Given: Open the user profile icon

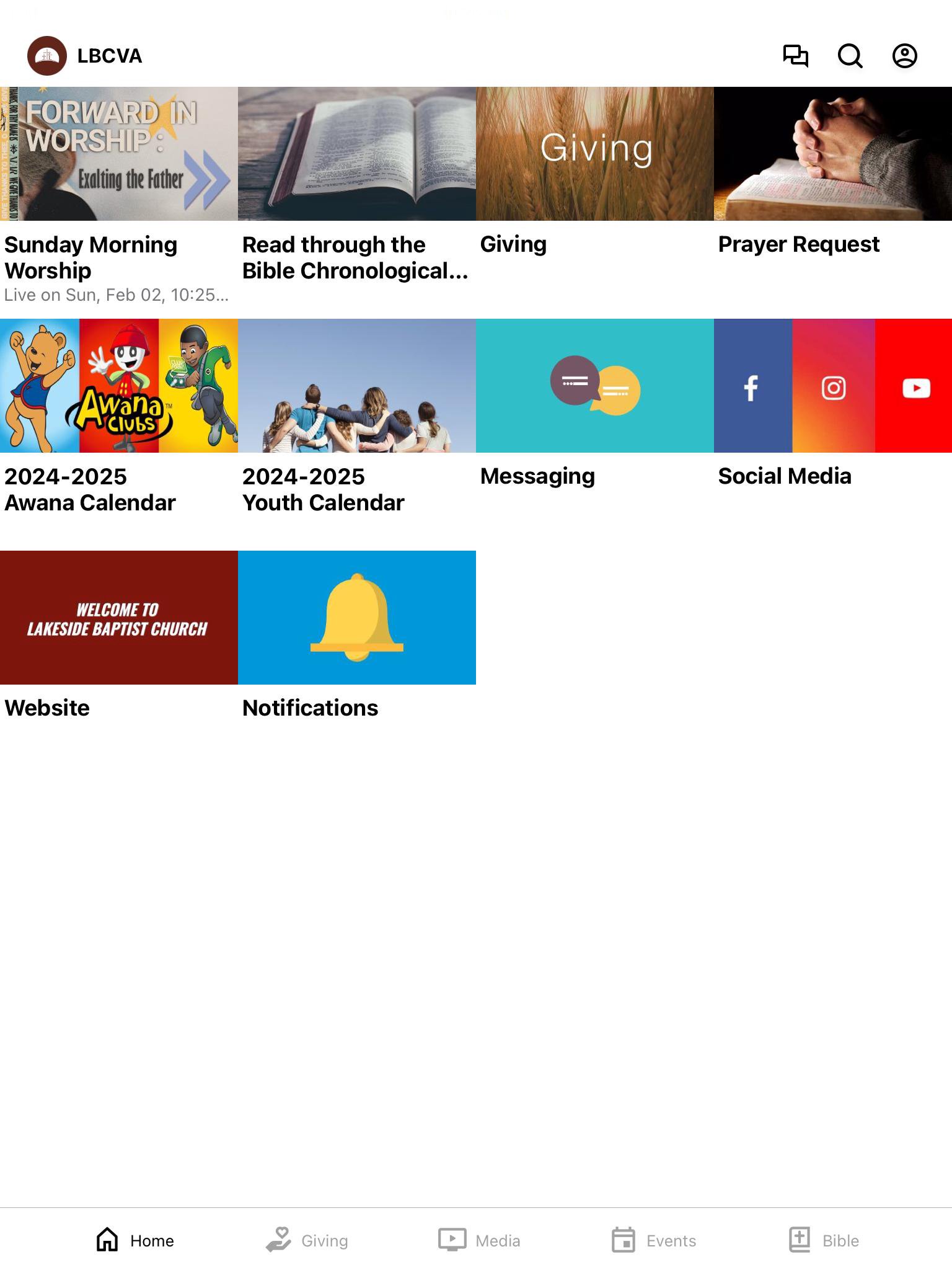Looking at the screenshot, I should [904, 56].
